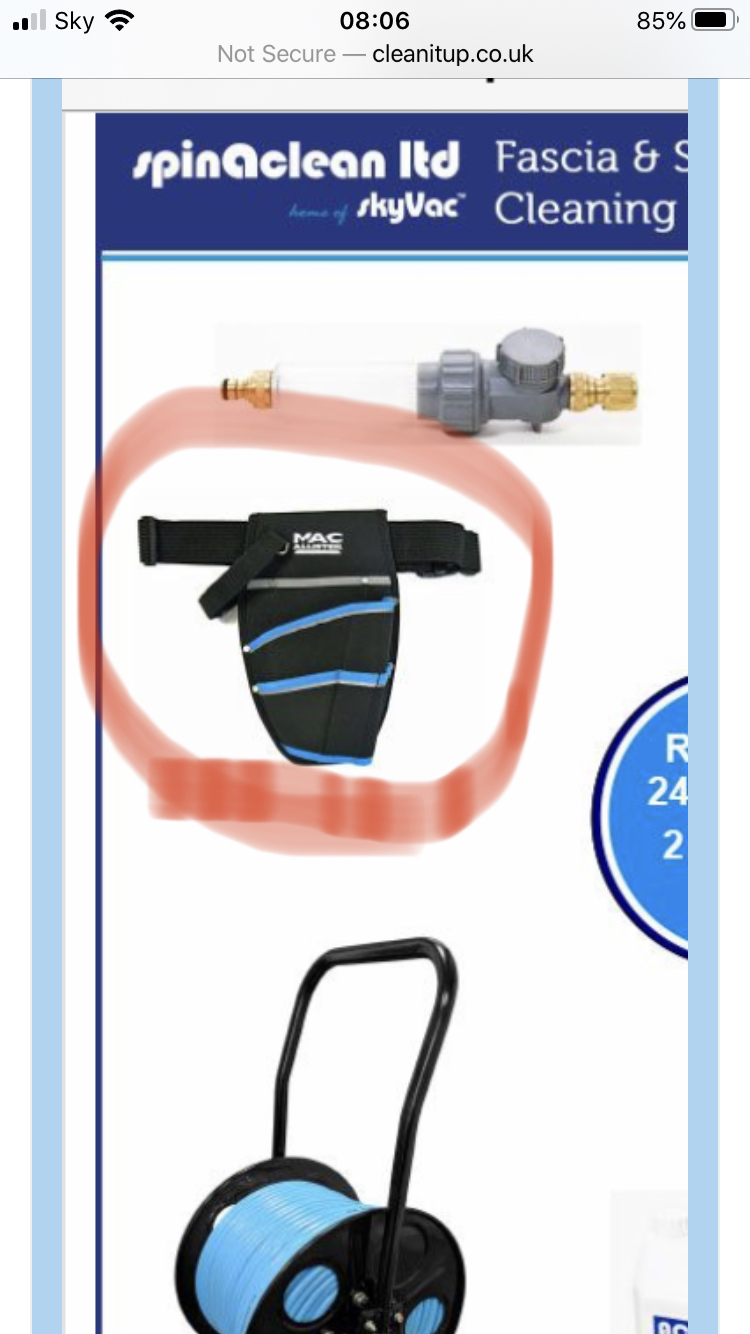The width and height of the screenshot is (750, 1334).
Task: Tap the cleanitup.co.uk address bar
Action: tap(375, 54)
